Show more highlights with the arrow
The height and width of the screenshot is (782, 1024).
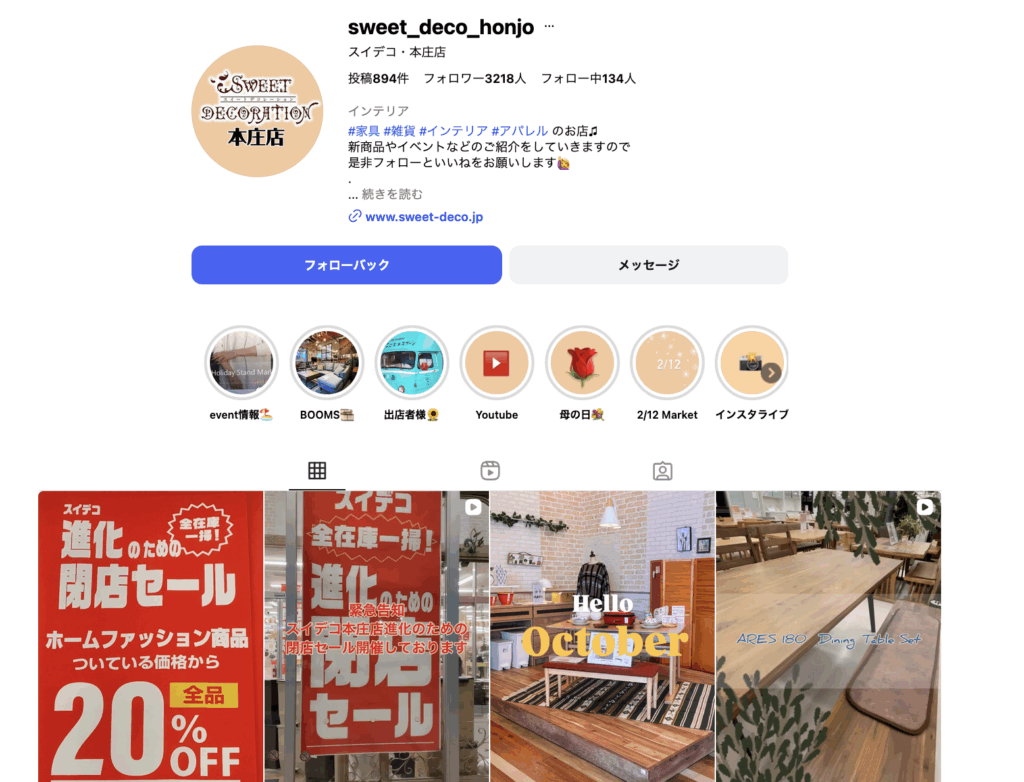tap(771, 373)
